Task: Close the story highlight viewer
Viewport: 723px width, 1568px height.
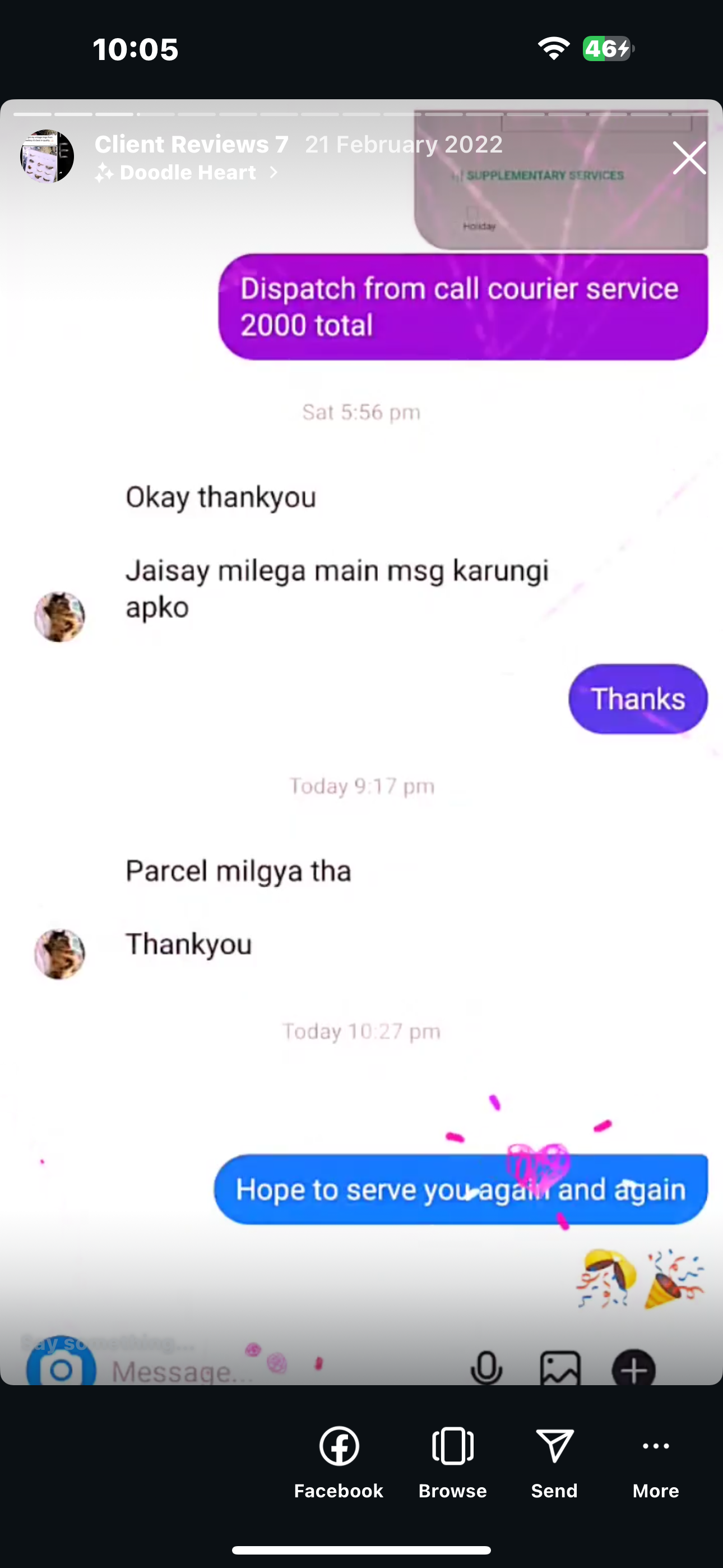Action: (689, 158)
